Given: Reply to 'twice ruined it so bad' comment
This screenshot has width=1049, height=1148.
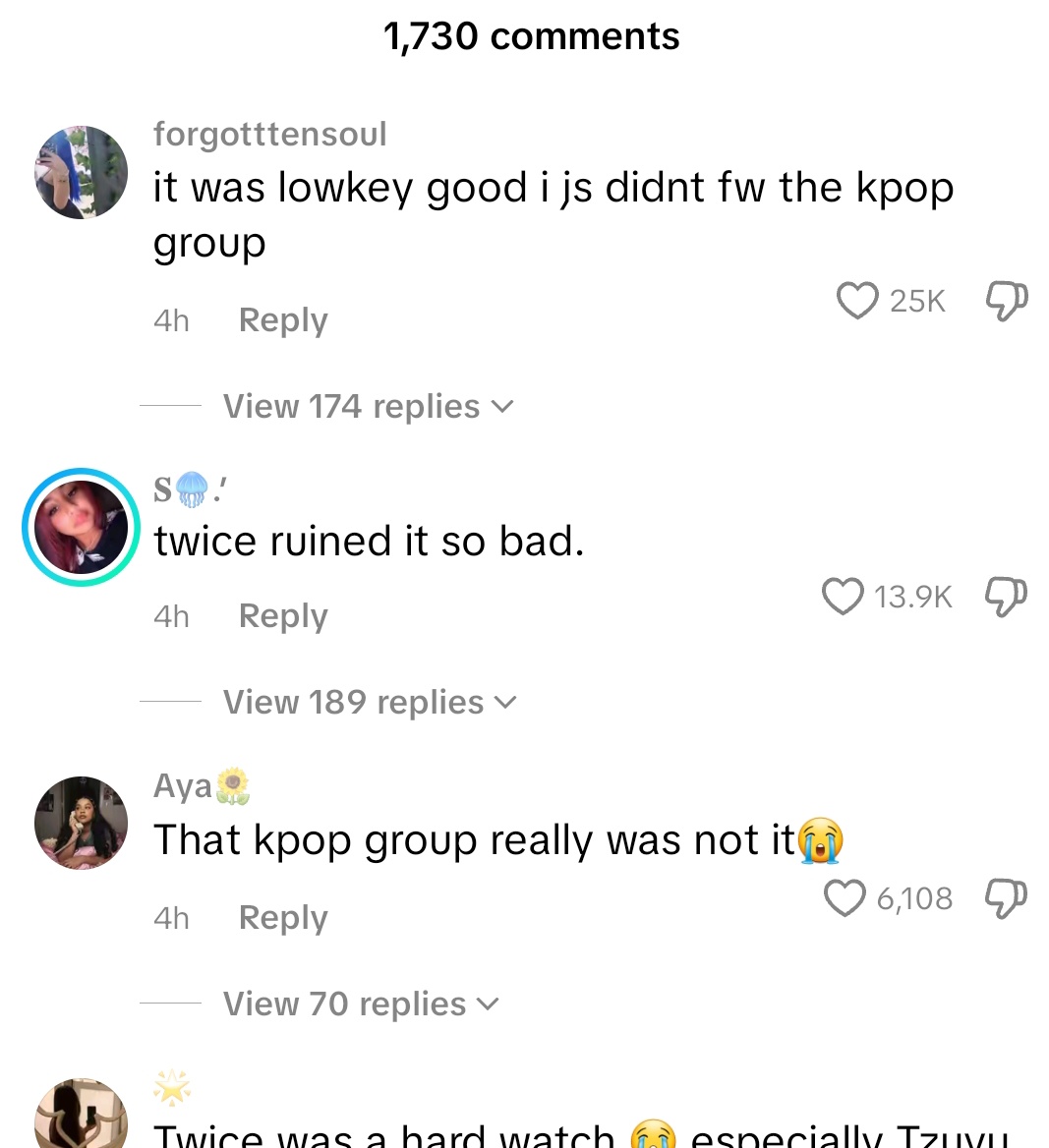Looking at the screenshot, I should tap(283, 615).
